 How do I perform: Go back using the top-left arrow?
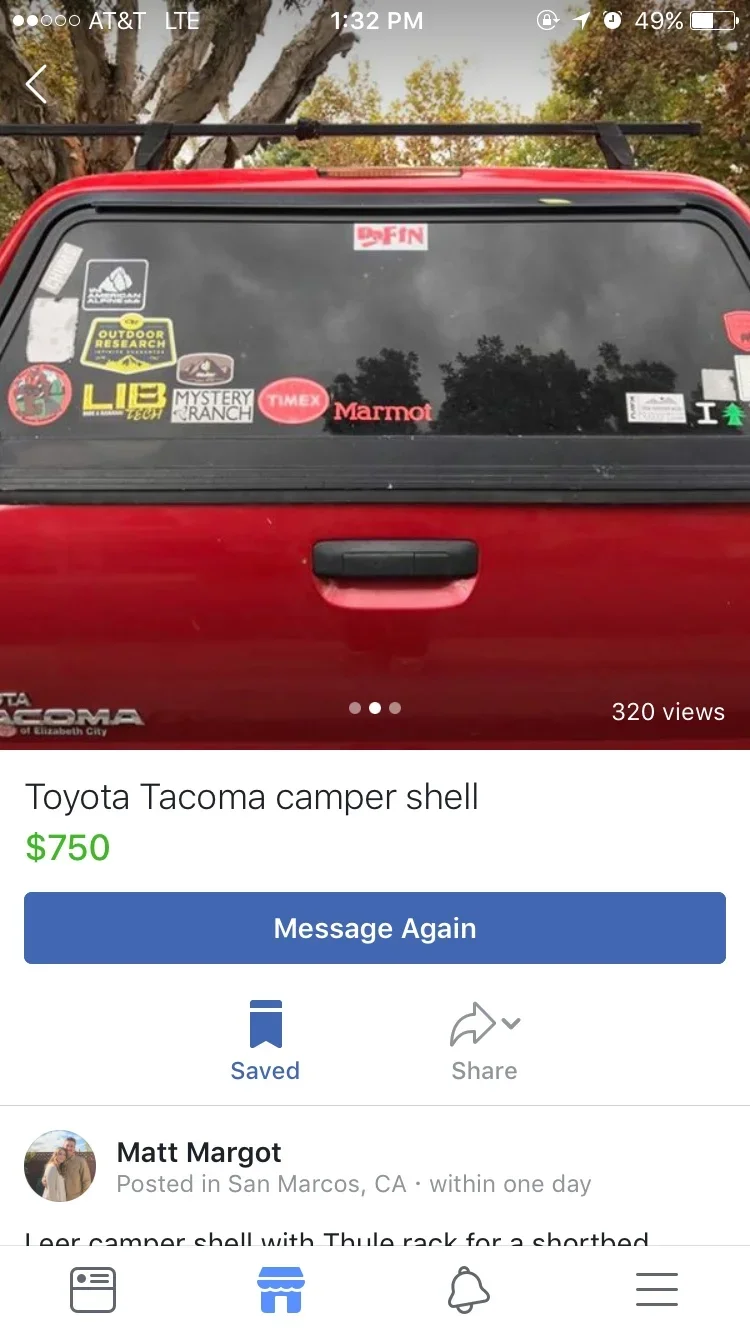coord(36,85)
